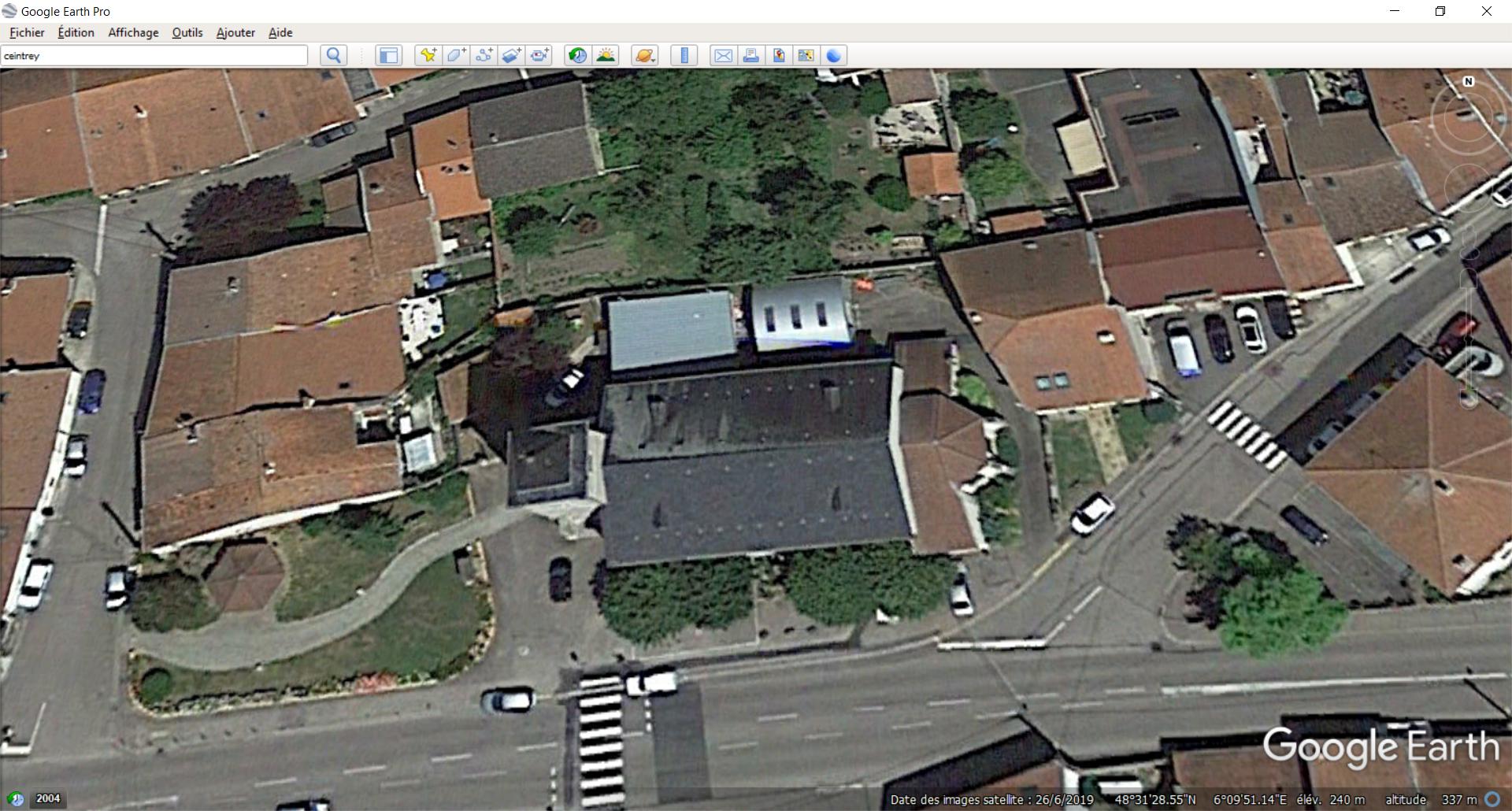
Task: Open the Outils menu
Action: [187, 32]
